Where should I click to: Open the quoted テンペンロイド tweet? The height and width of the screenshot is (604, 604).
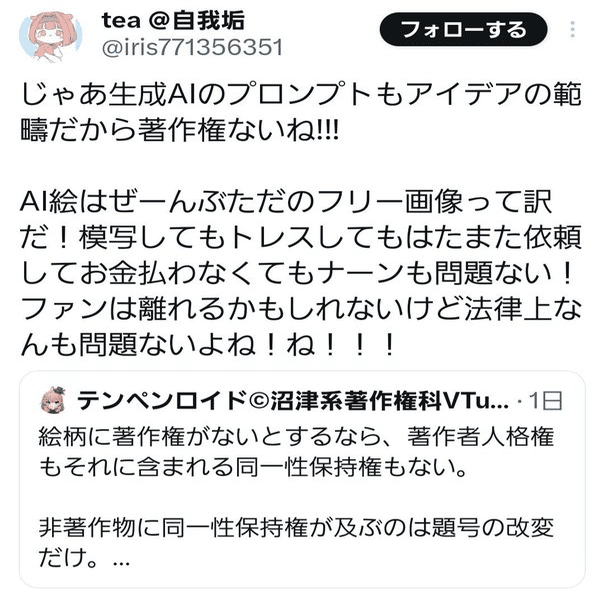click(x=300, y=481)
